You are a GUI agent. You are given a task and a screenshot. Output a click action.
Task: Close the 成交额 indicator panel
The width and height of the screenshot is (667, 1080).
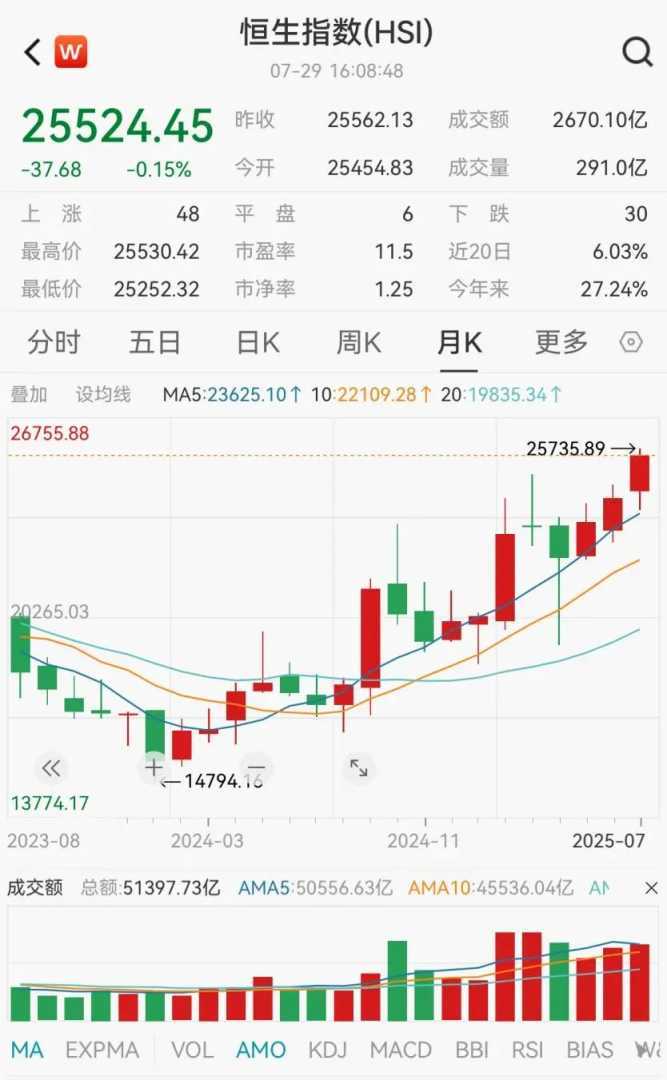coord(651,887)
